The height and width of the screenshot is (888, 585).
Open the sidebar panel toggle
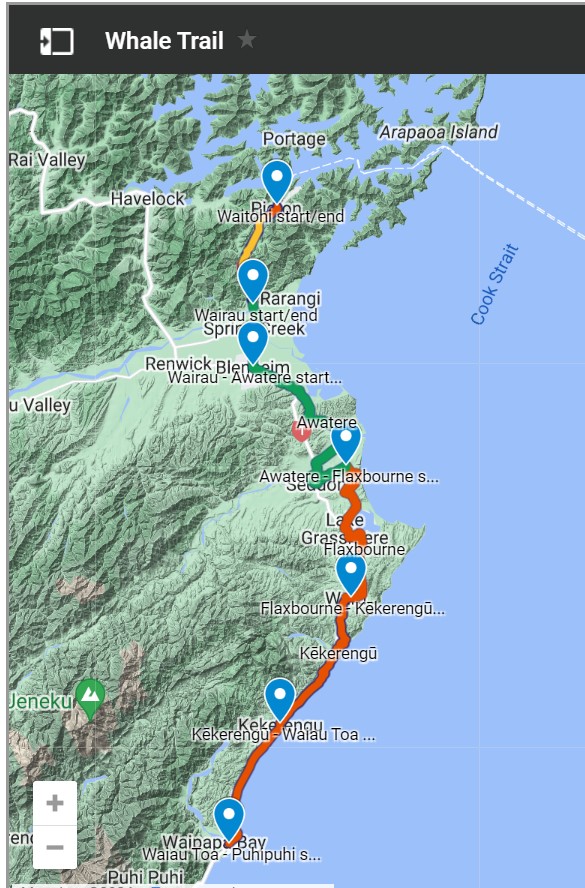(x=57, y=41)
